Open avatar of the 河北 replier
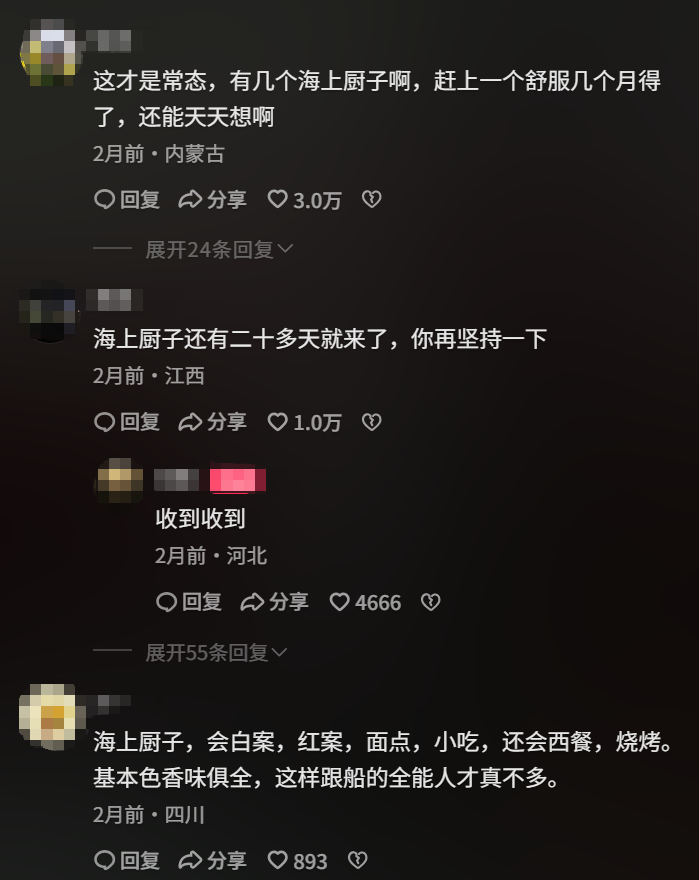The height and width of the screenshot is (880, 699). [x=119, y=481]
